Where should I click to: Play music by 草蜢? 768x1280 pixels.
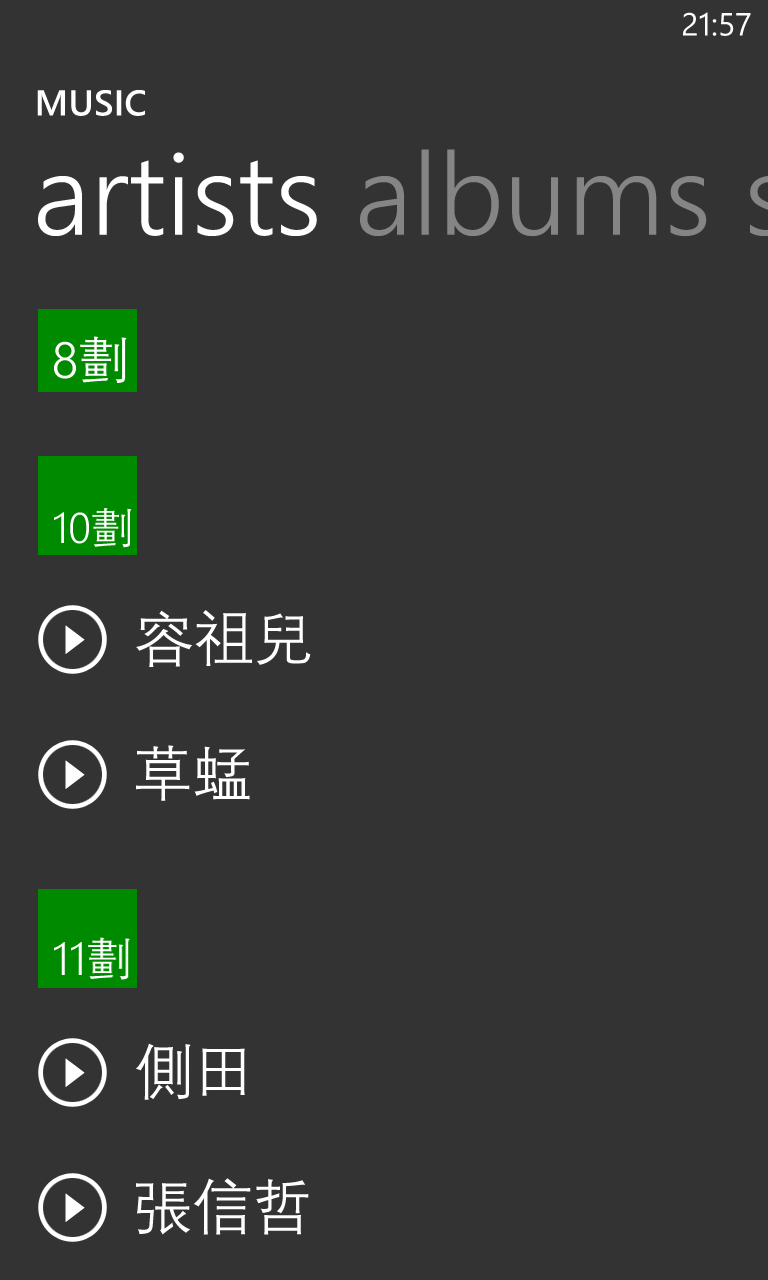coord(72,774)
